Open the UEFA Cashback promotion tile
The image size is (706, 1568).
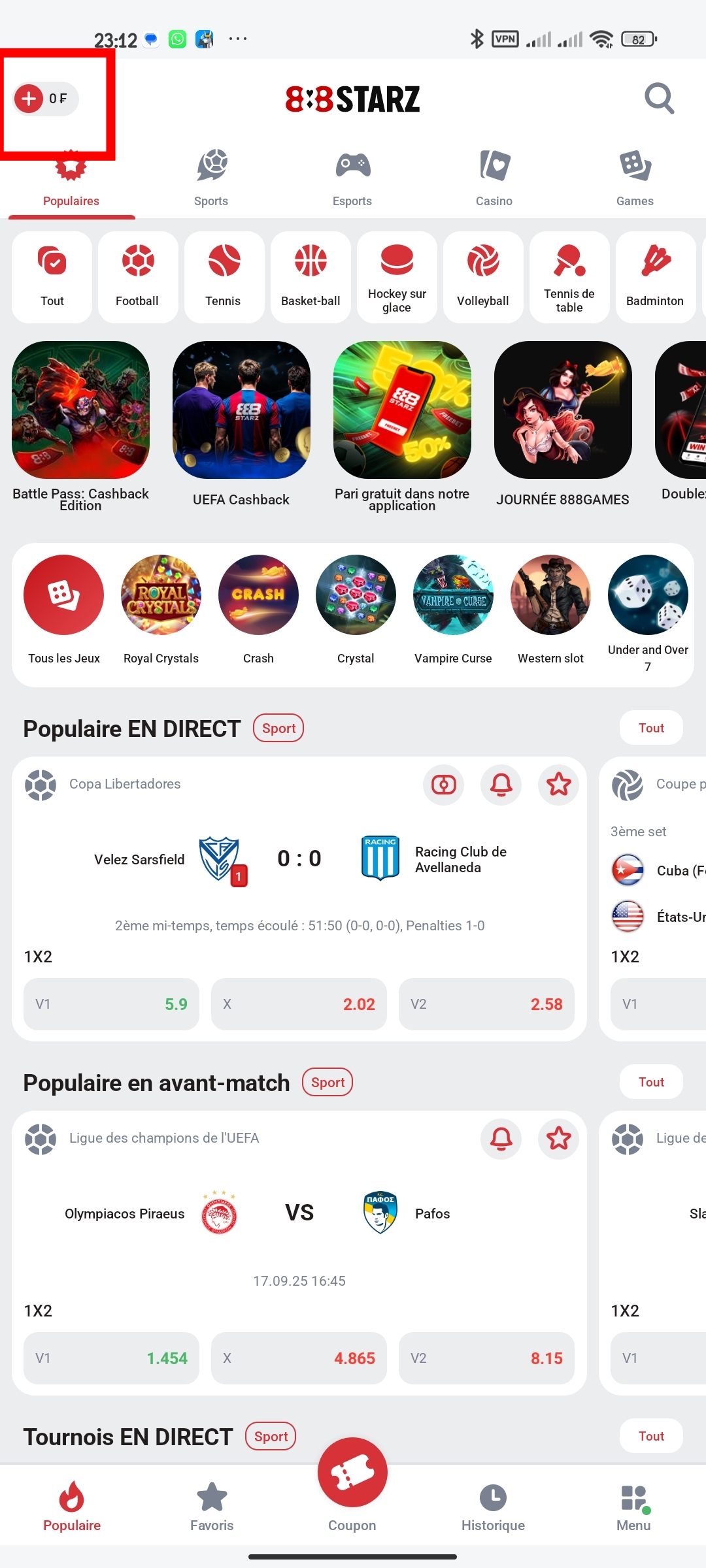241,425
